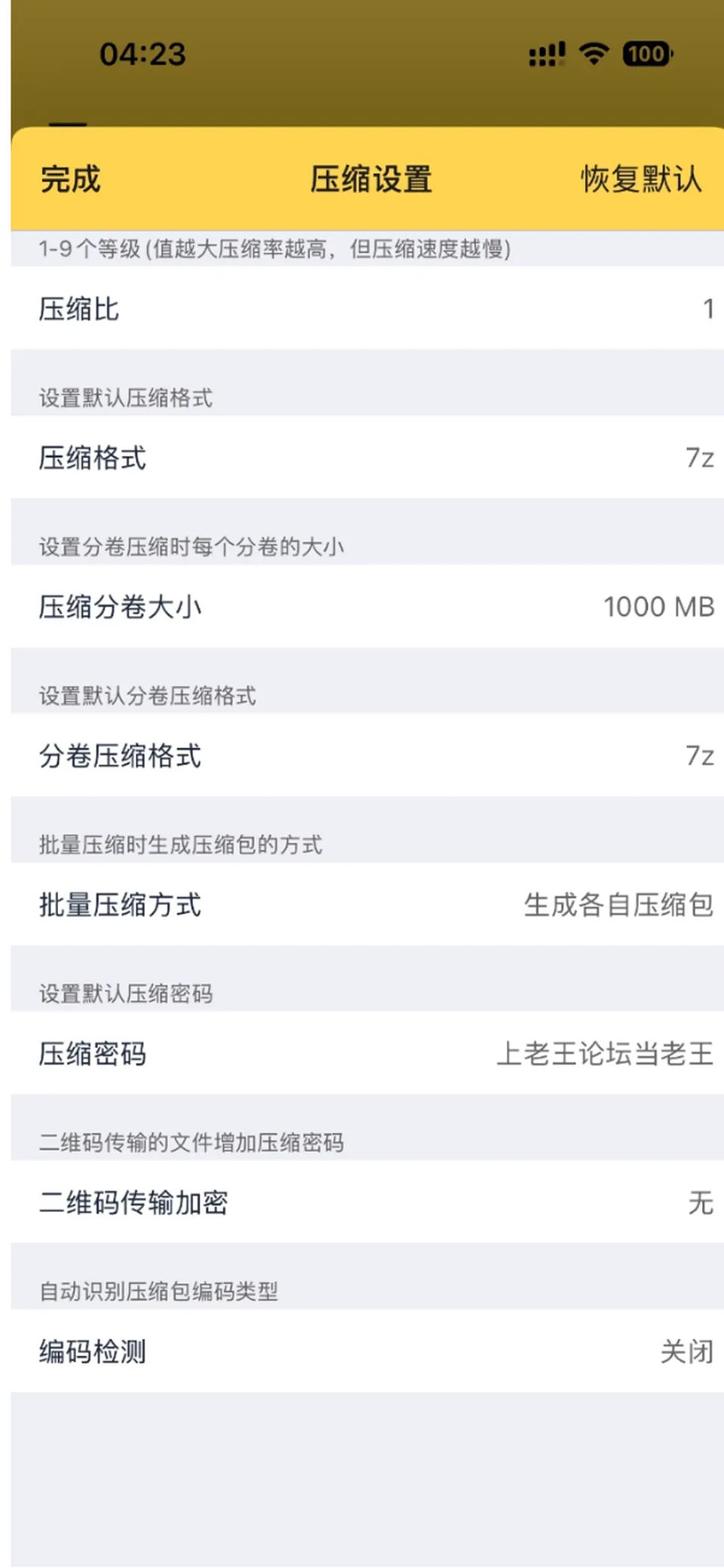Change 压缩分卷大小 from 1000 MB
The width and height of the screenshot is (724, 1568).
point(367,606)
